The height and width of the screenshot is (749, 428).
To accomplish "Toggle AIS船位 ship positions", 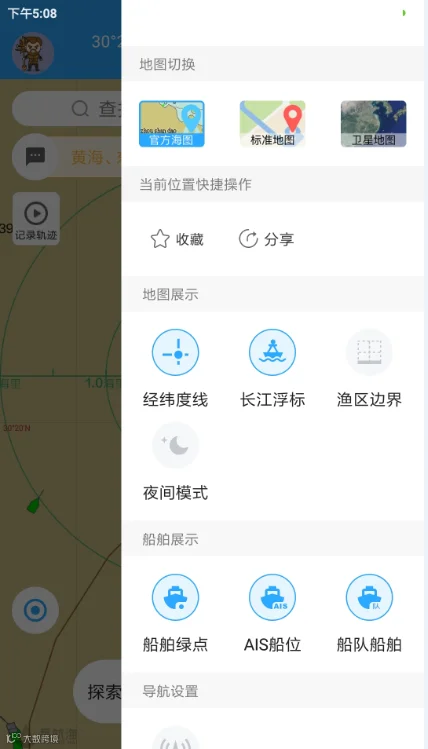I will pyautogui.click(x=272, y=613).
